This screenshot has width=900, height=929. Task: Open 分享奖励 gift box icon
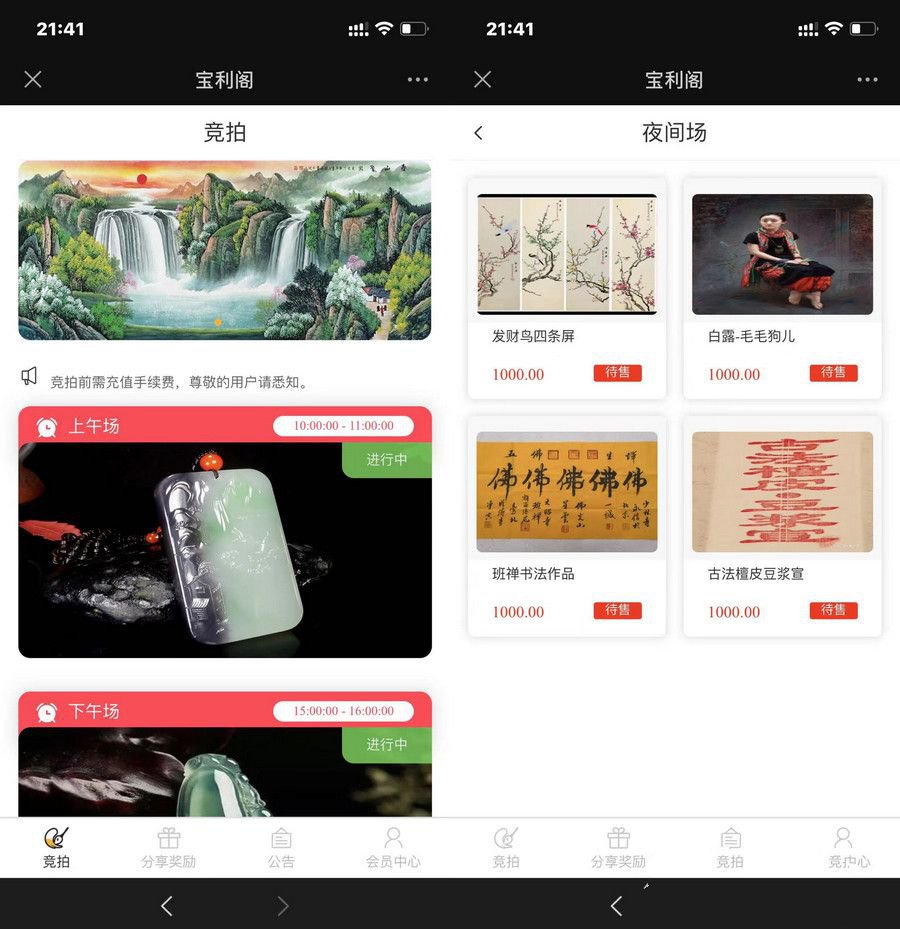point(168,843)
